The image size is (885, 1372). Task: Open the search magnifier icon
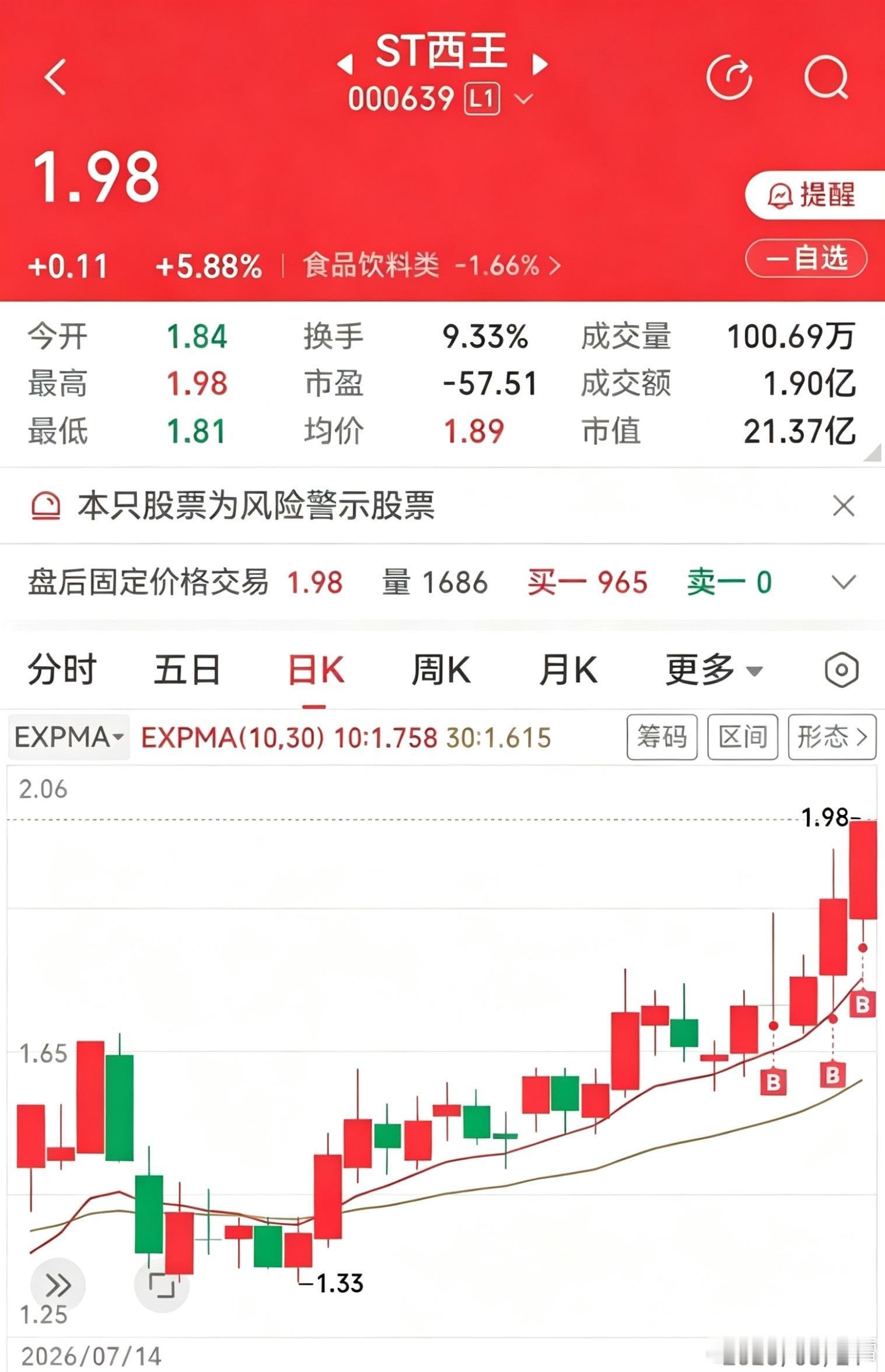click(x=826, y=77)
